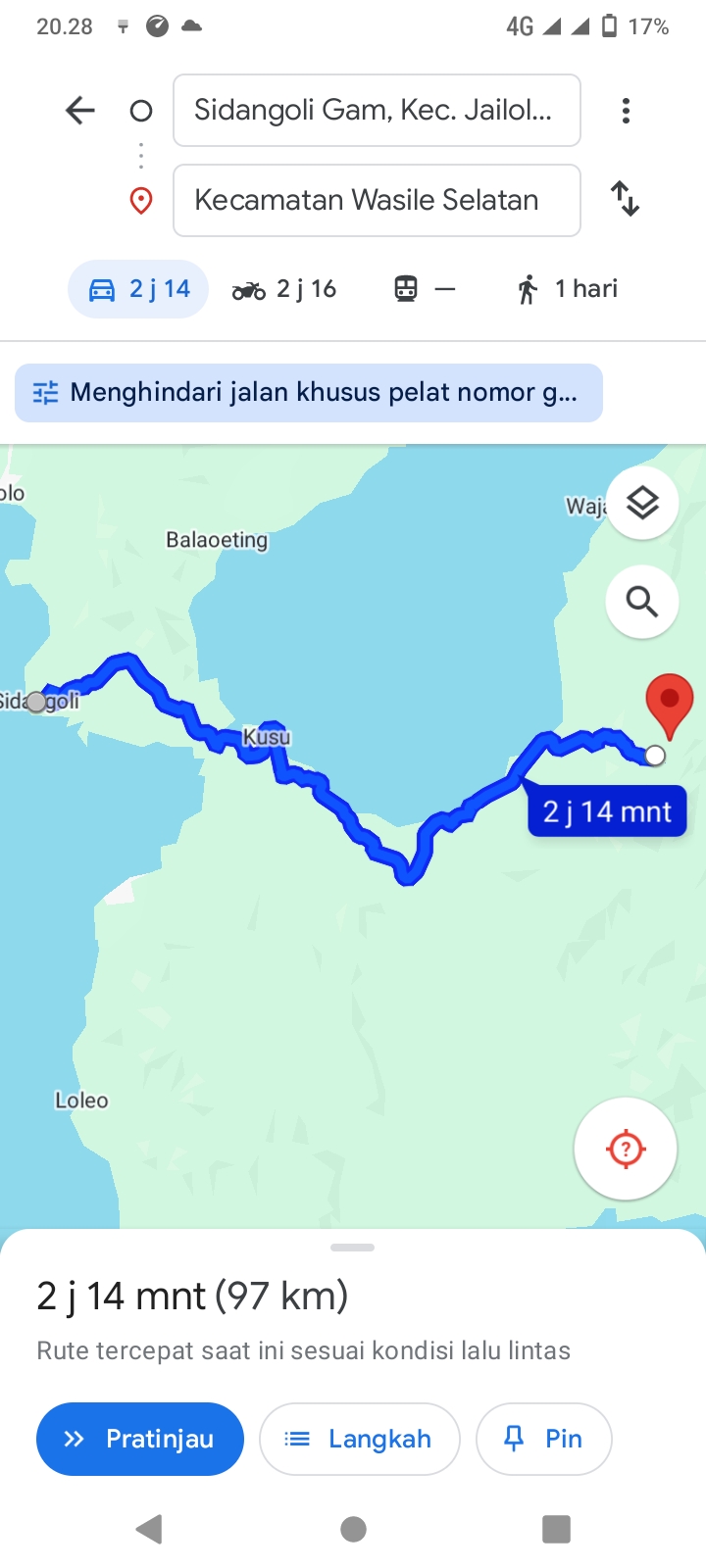Switch to walking mode 1 hari
Viewport: 706px width, 1568px height.
(x=568, y=289)
